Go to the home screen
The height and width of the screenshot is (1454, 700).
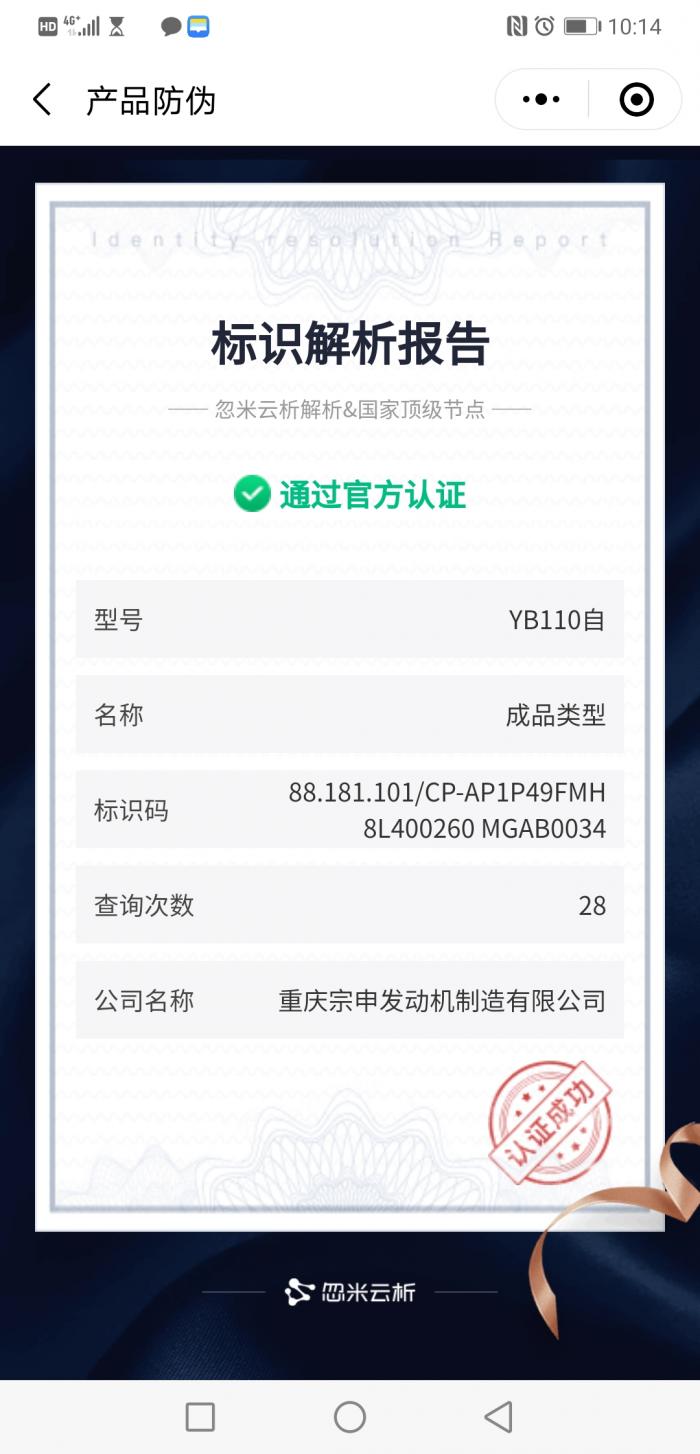coord(350,1416)
